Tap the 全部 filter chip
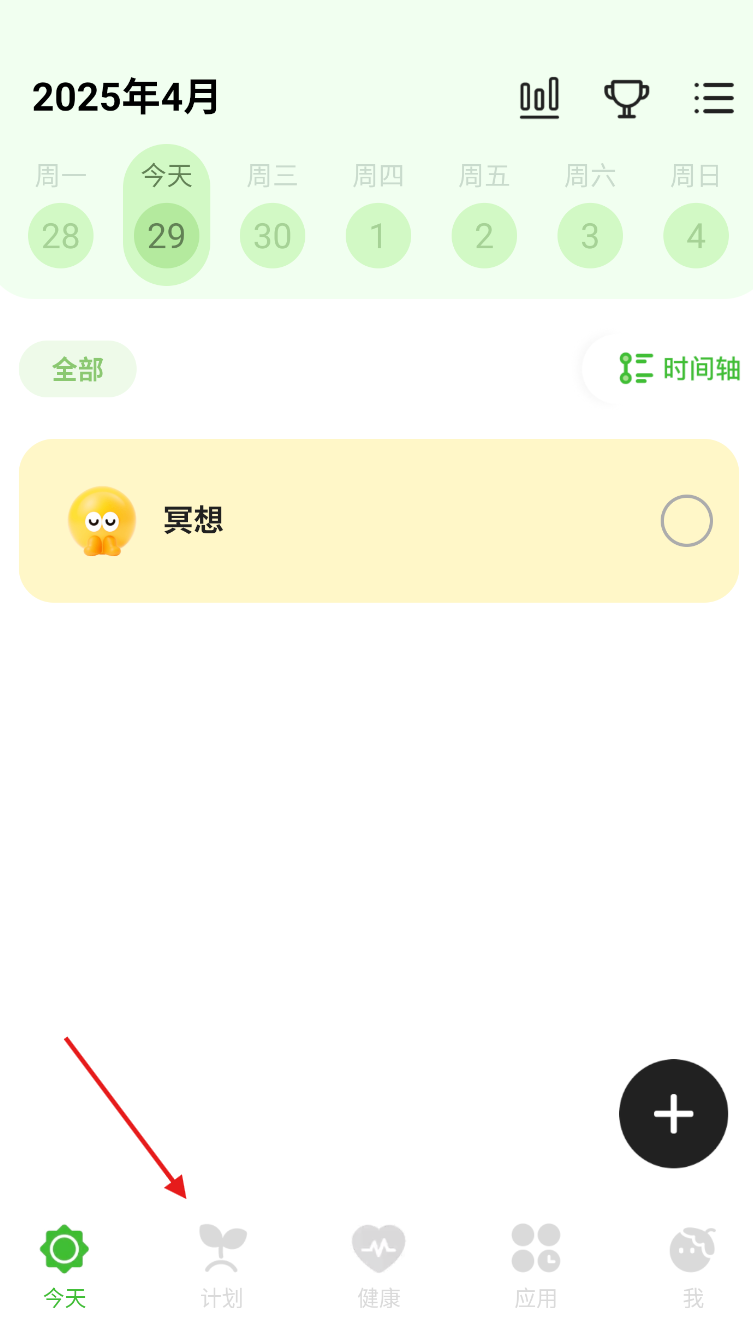This screenshot has width=753, height=1324. tap(78, 369)
